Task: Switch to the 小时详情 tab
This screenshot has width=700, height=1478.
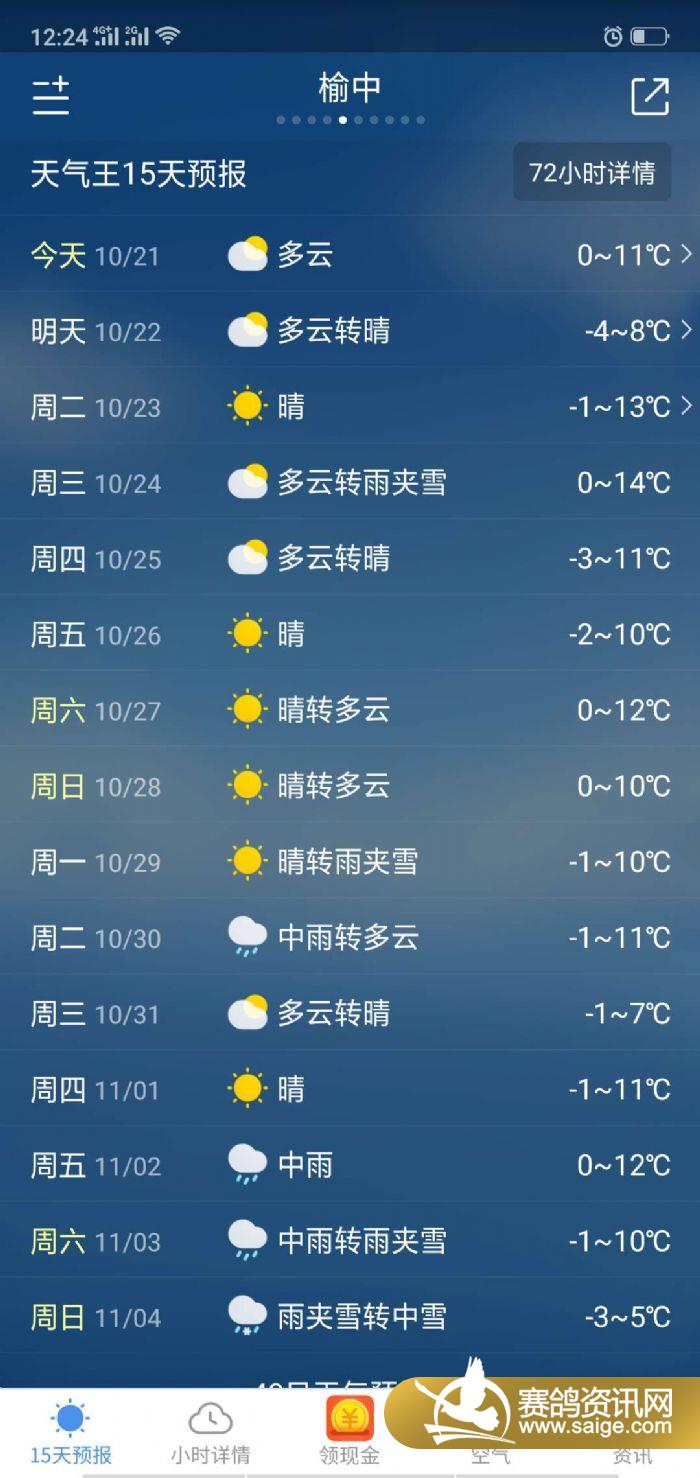Action: click(x=210, y=1432)
